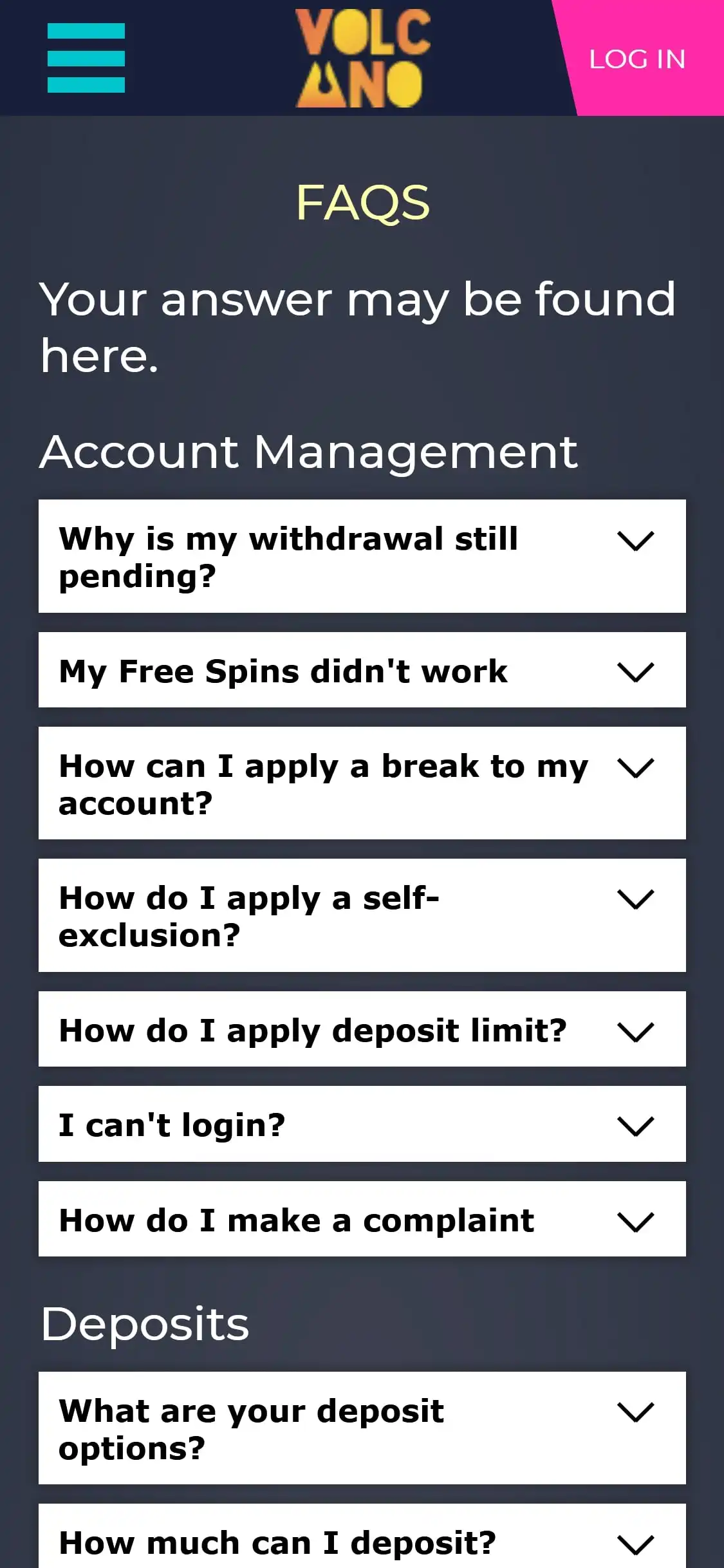The image size is (724, 1568).
Task: Expand 'My Free Spins didn't work'
Action: [x=362, y=670]
